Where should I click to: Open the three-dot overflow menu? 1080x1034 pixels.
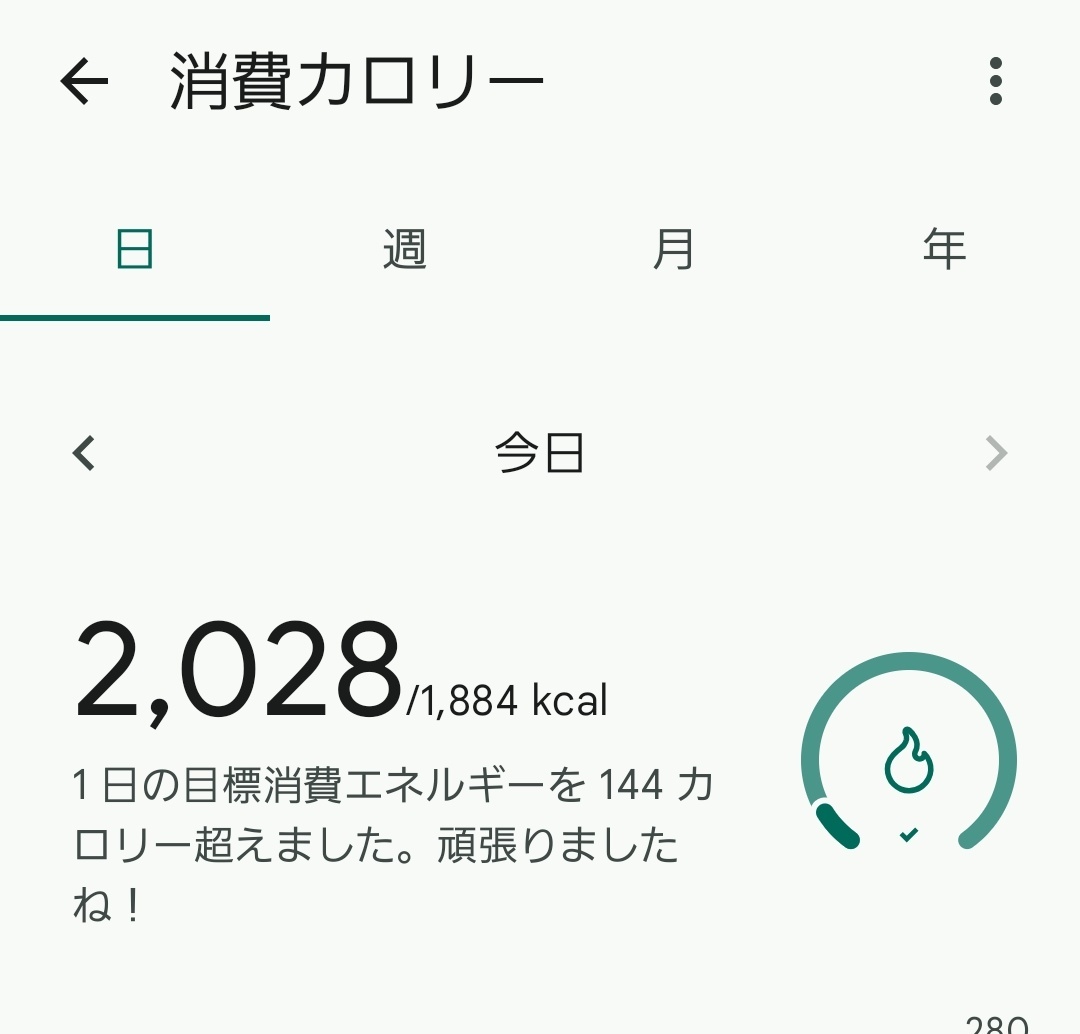994,81
